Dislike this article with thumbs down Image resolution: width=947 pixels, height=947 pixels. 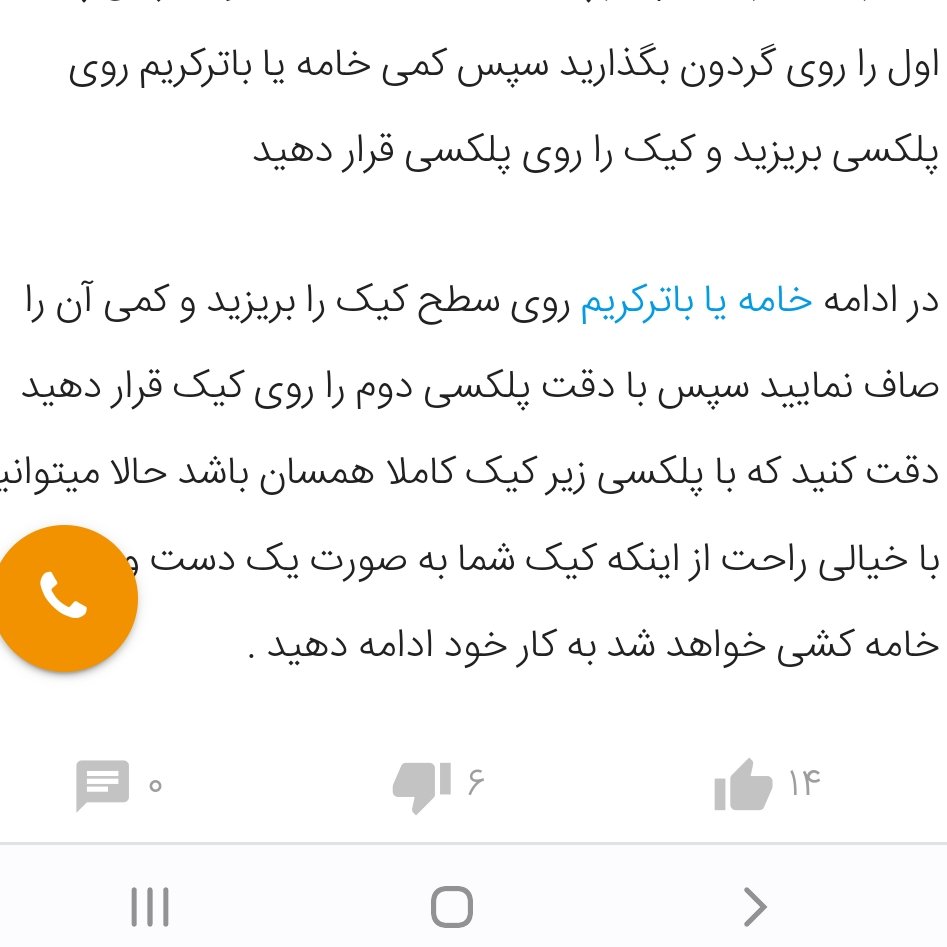pyautogui.click(x=422, y=784)
